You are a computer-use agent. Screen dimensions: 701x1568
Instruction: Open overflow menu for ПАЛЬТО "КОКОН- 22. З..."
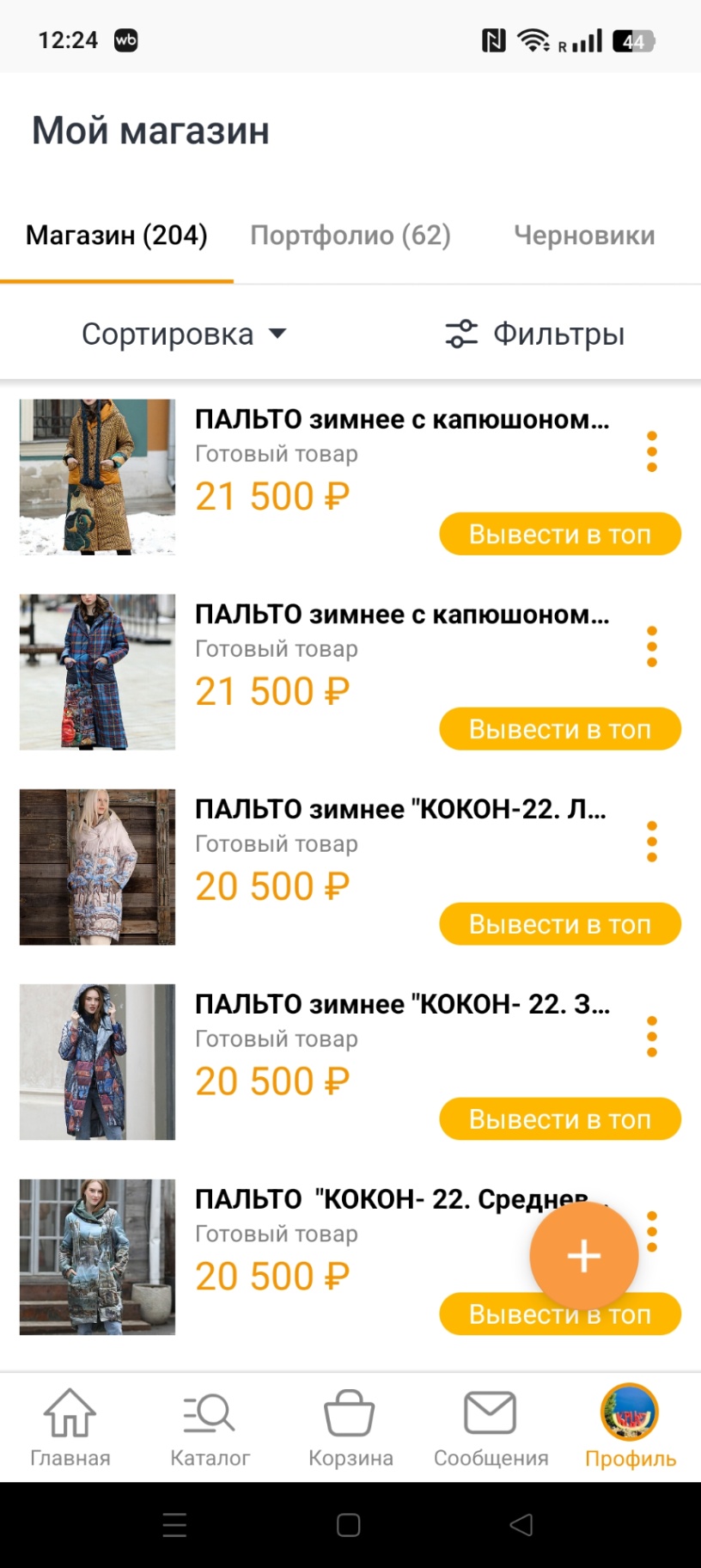tap(652, 1037)
